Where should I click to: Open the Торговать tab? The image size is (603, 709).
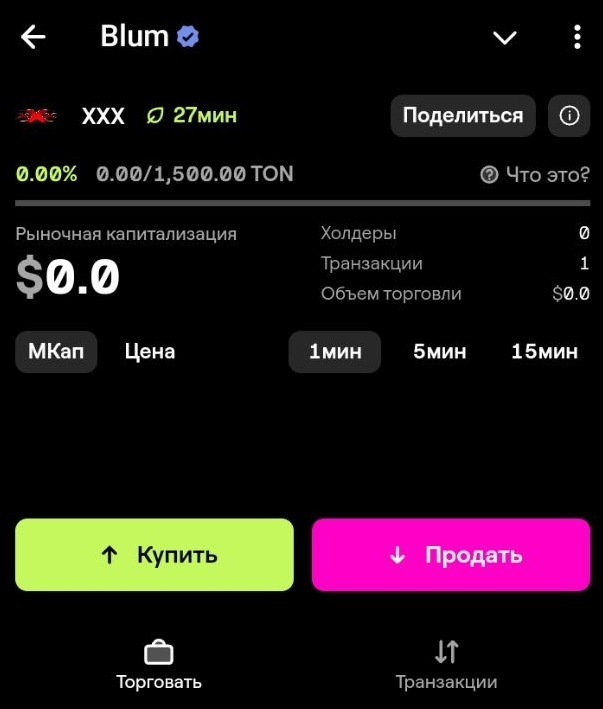point(159,666)
